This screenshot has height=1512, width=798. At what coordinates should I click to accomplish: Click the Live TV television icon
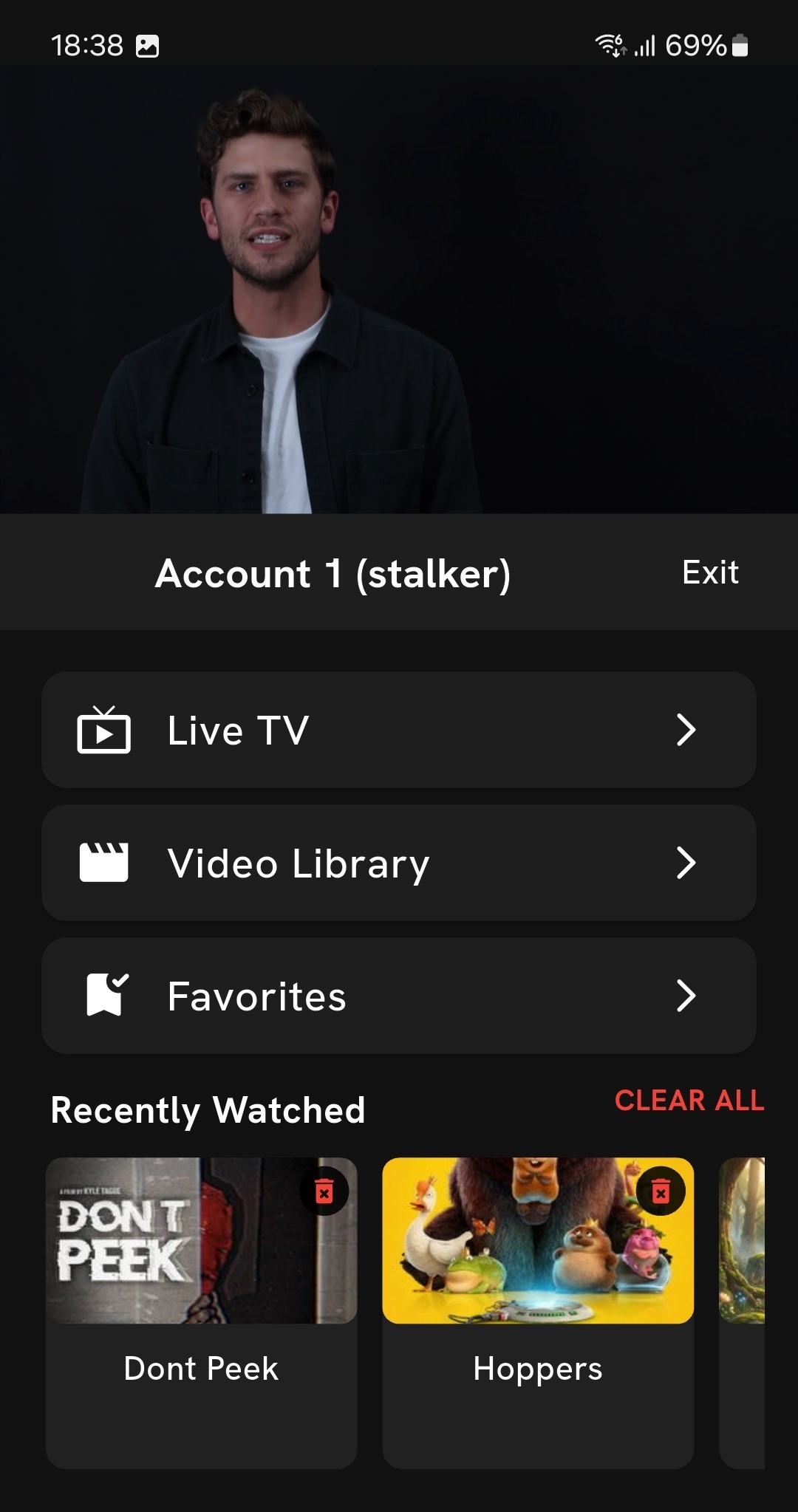tap(103, 730)
